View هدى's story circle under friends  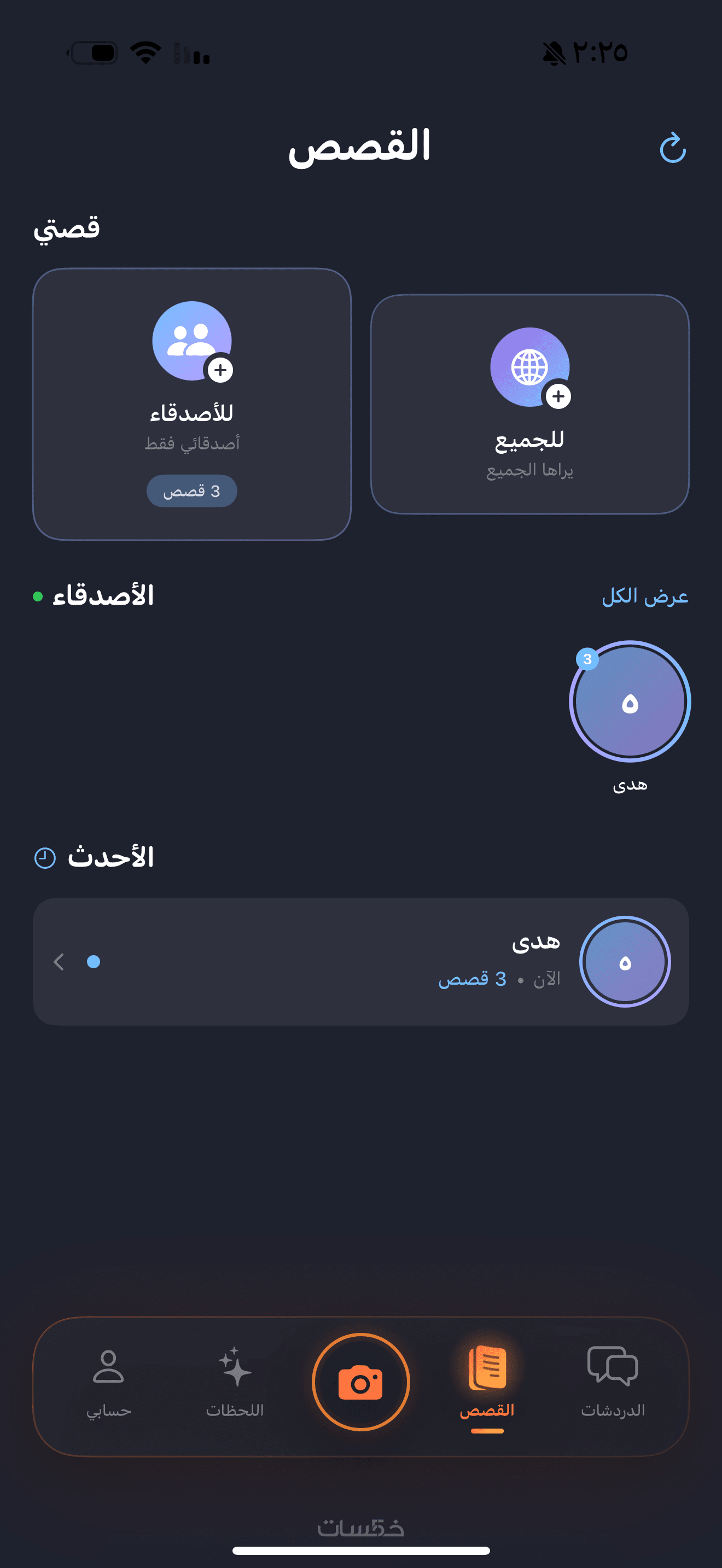630,702
